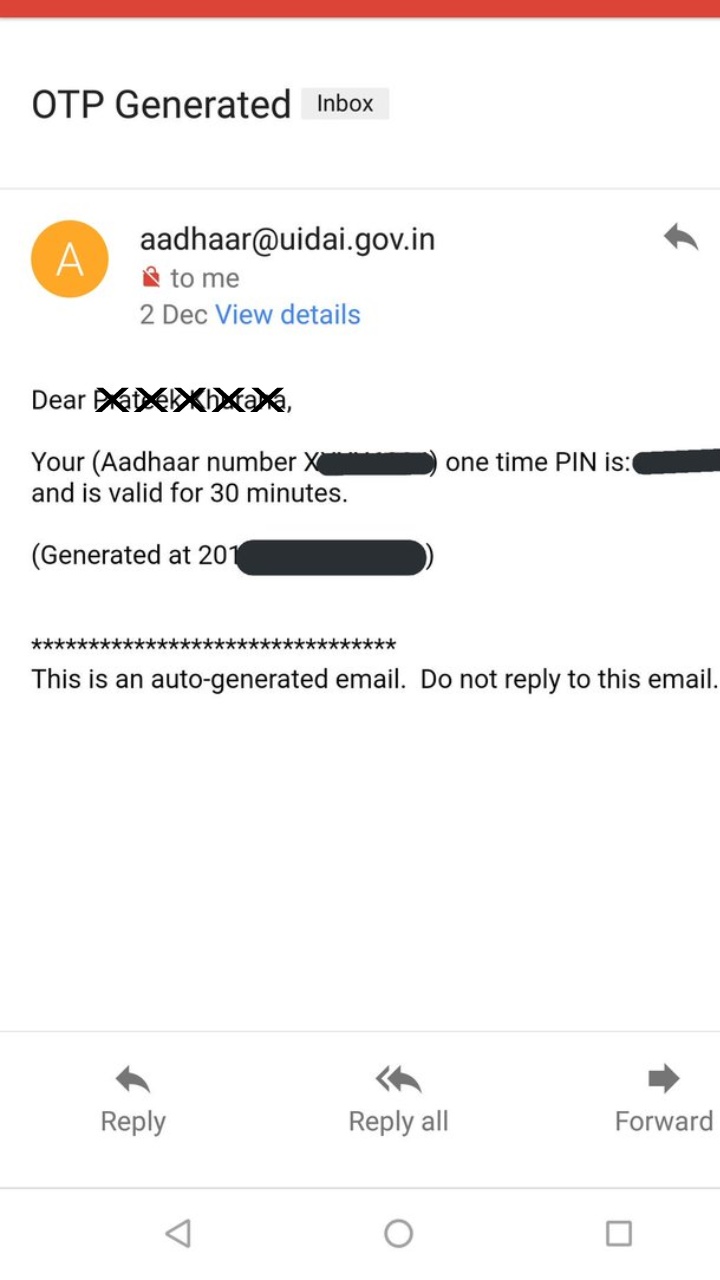Choose Reply all at the bottom
This screenshot has width=720, height=1280.
pyautogui.click(x=398, y=1099)
